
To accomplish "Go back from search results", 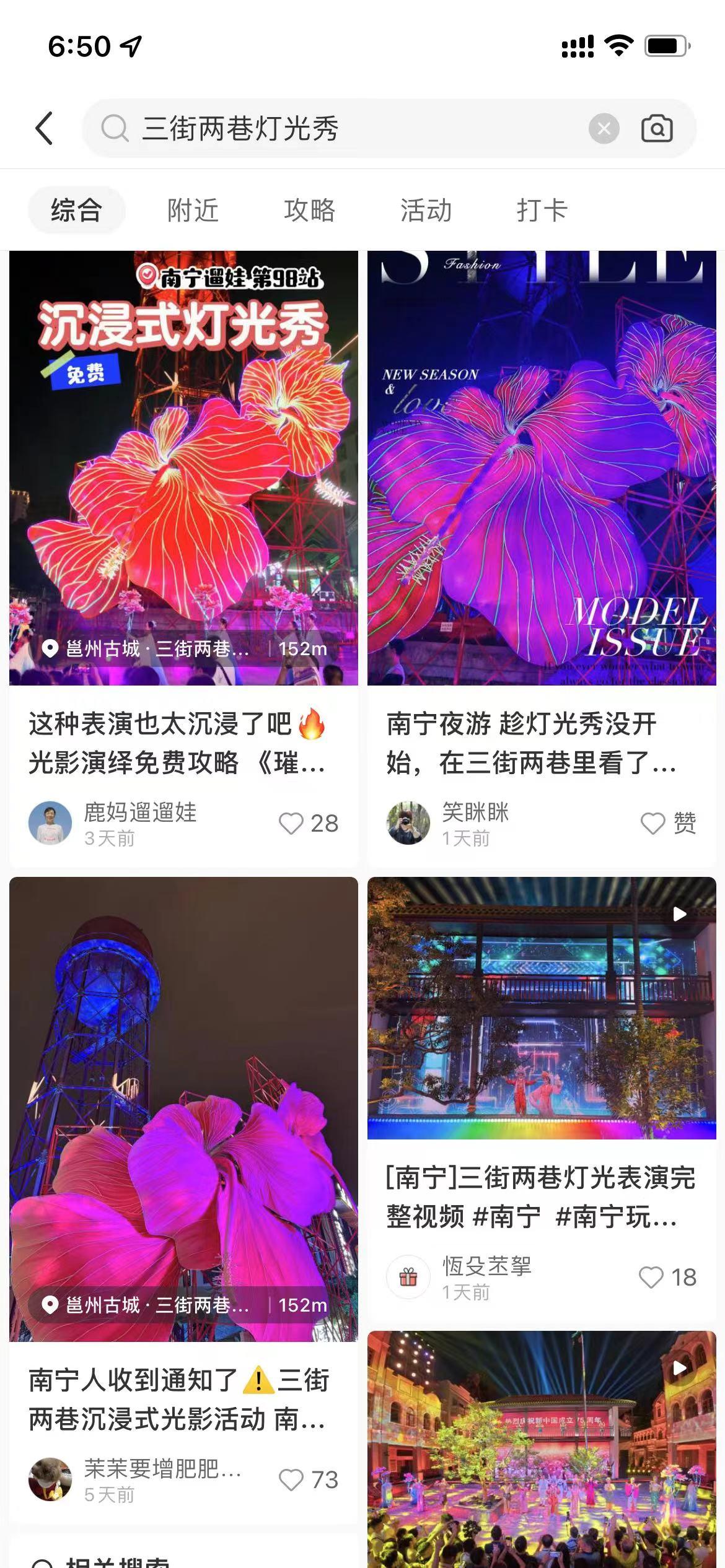I will coord(45,129).
